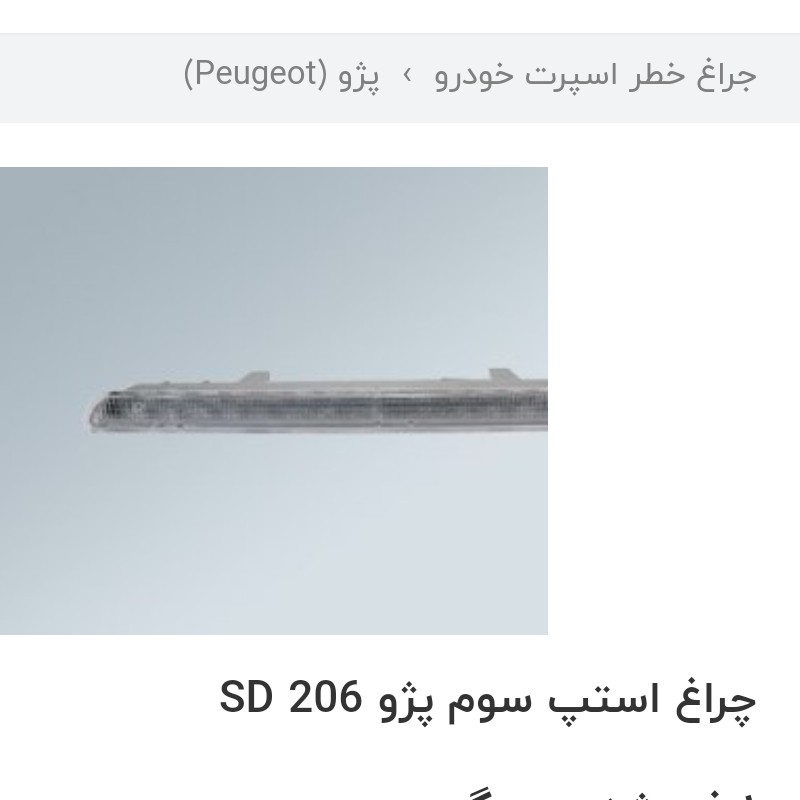Open the Peugeot 206 SD brake light image
Viewport: 800px width, 800px height.
point(273,400)
